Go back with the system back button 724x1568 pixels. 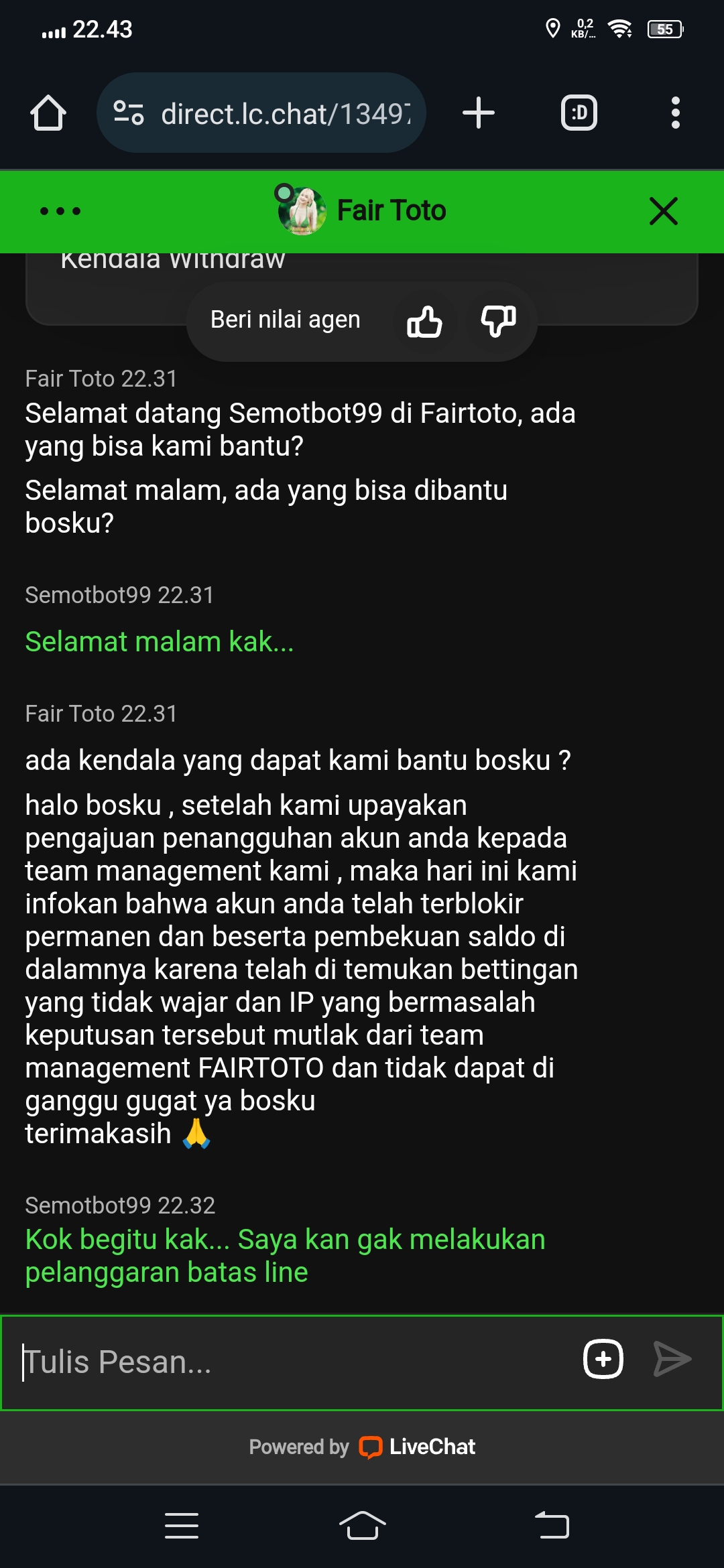point(552,1526)
